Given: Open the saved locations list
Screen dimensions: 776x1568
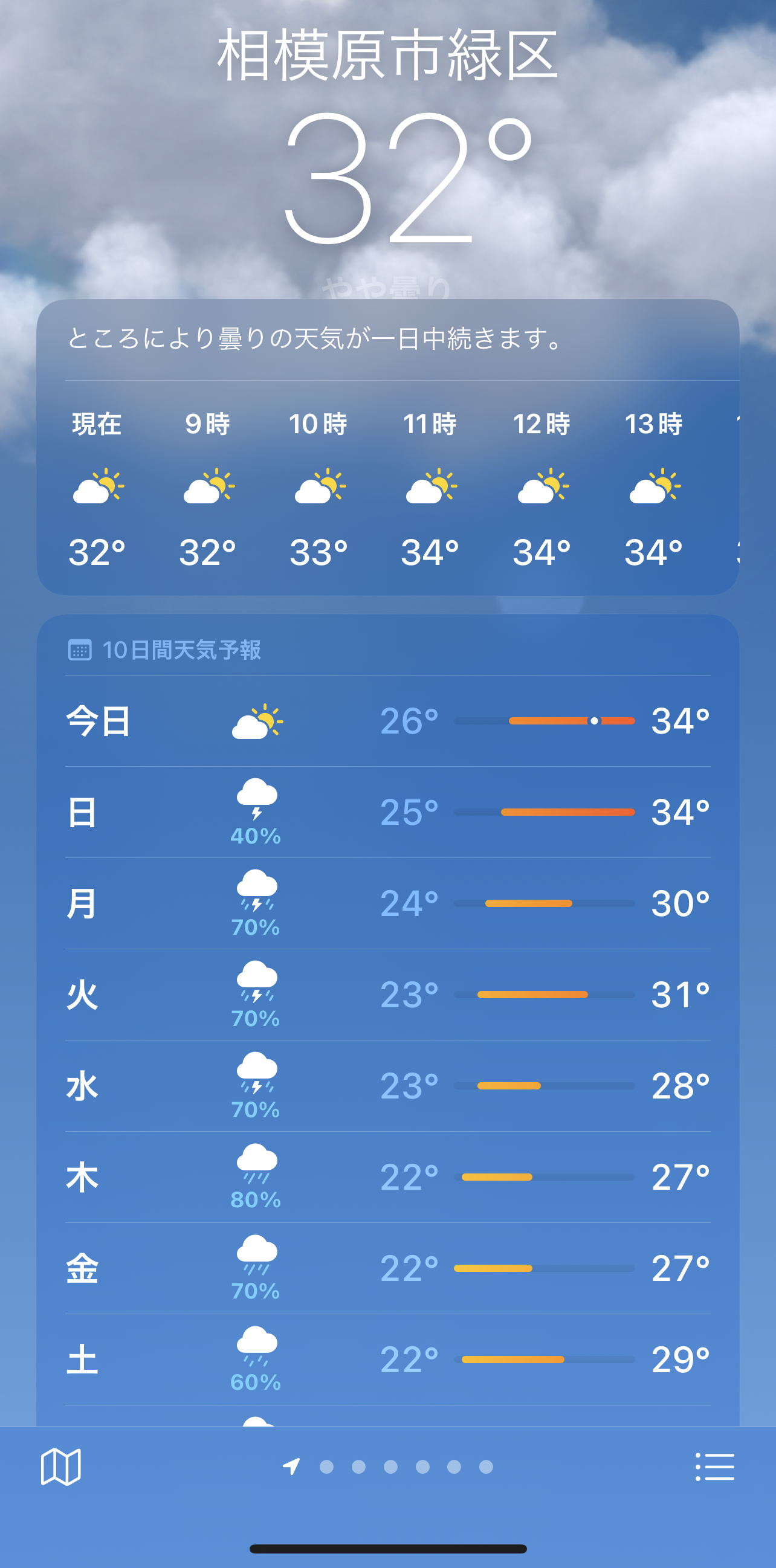Looking at the screenshot, I should (x=714, y=1466).
